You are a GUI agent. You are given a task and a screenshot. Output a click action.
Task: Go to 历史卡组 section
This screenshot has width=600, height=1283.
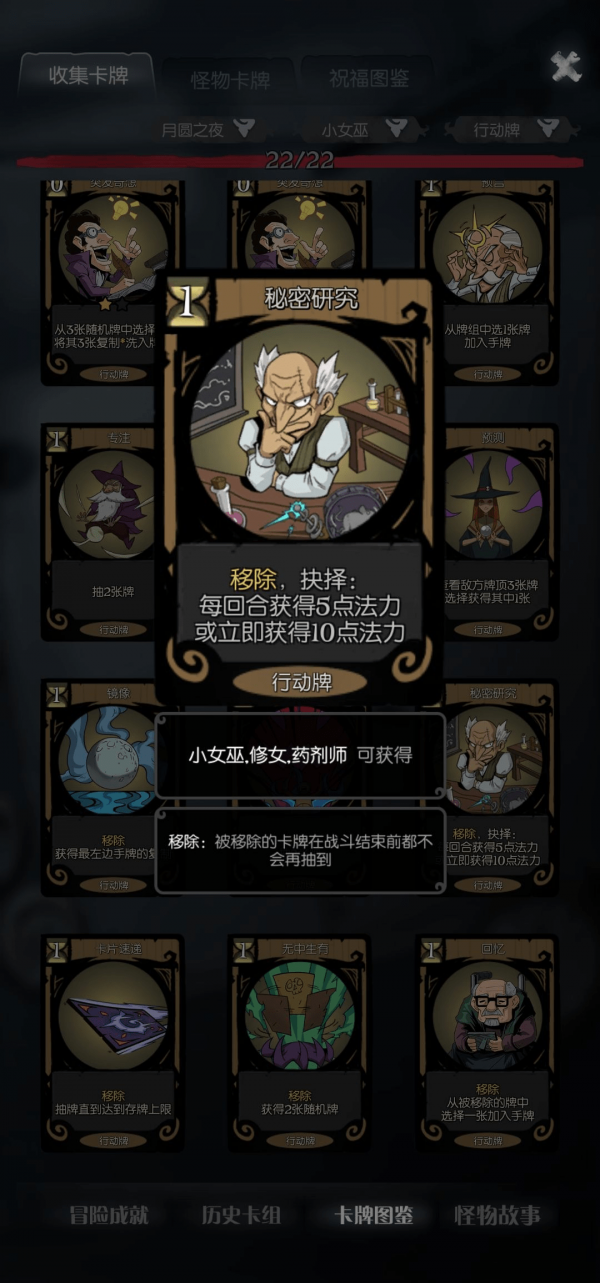coord(242,1215)
